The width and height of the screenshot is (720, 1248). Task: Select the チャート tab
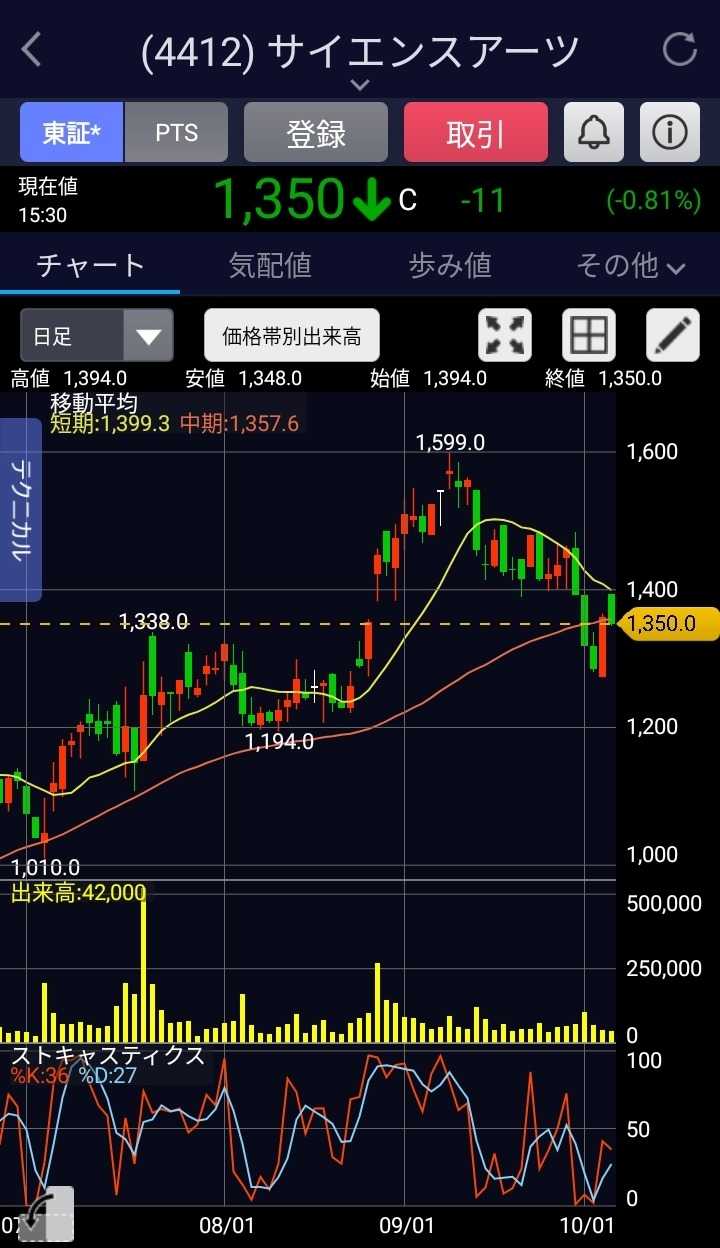[x=90, y=265]
